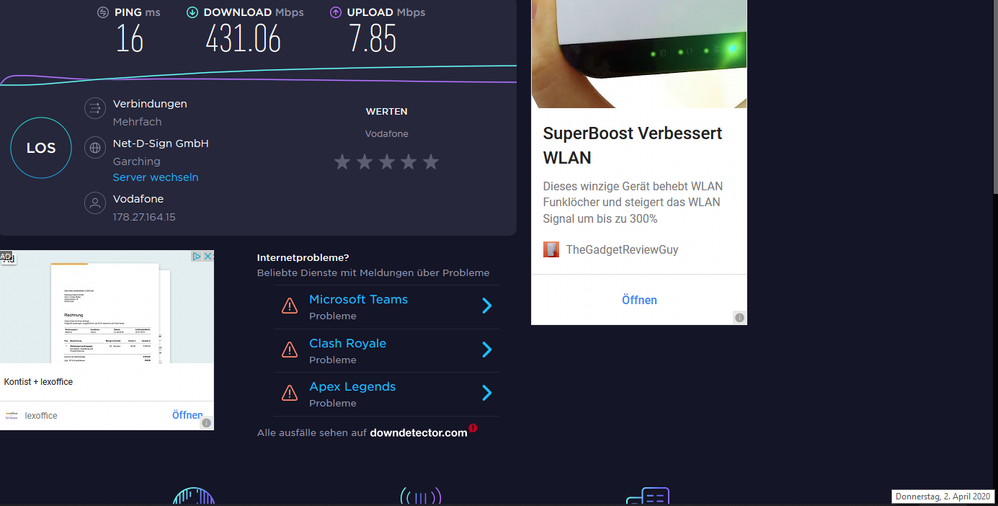
Task: Open Clash Royale Probleme row
Action: (x=387, y=350)
